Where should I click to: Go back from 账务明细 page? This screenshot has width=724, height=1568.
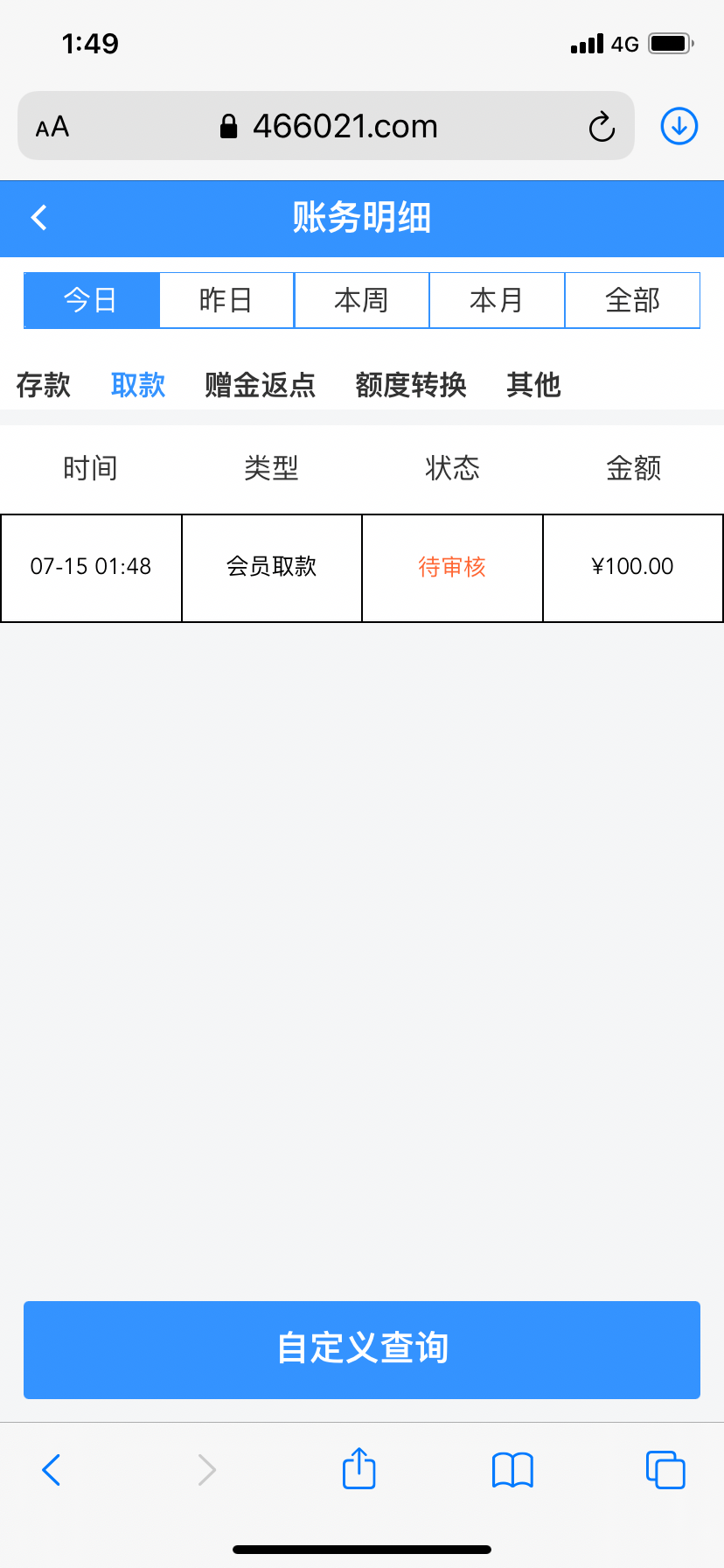[39, 218]
